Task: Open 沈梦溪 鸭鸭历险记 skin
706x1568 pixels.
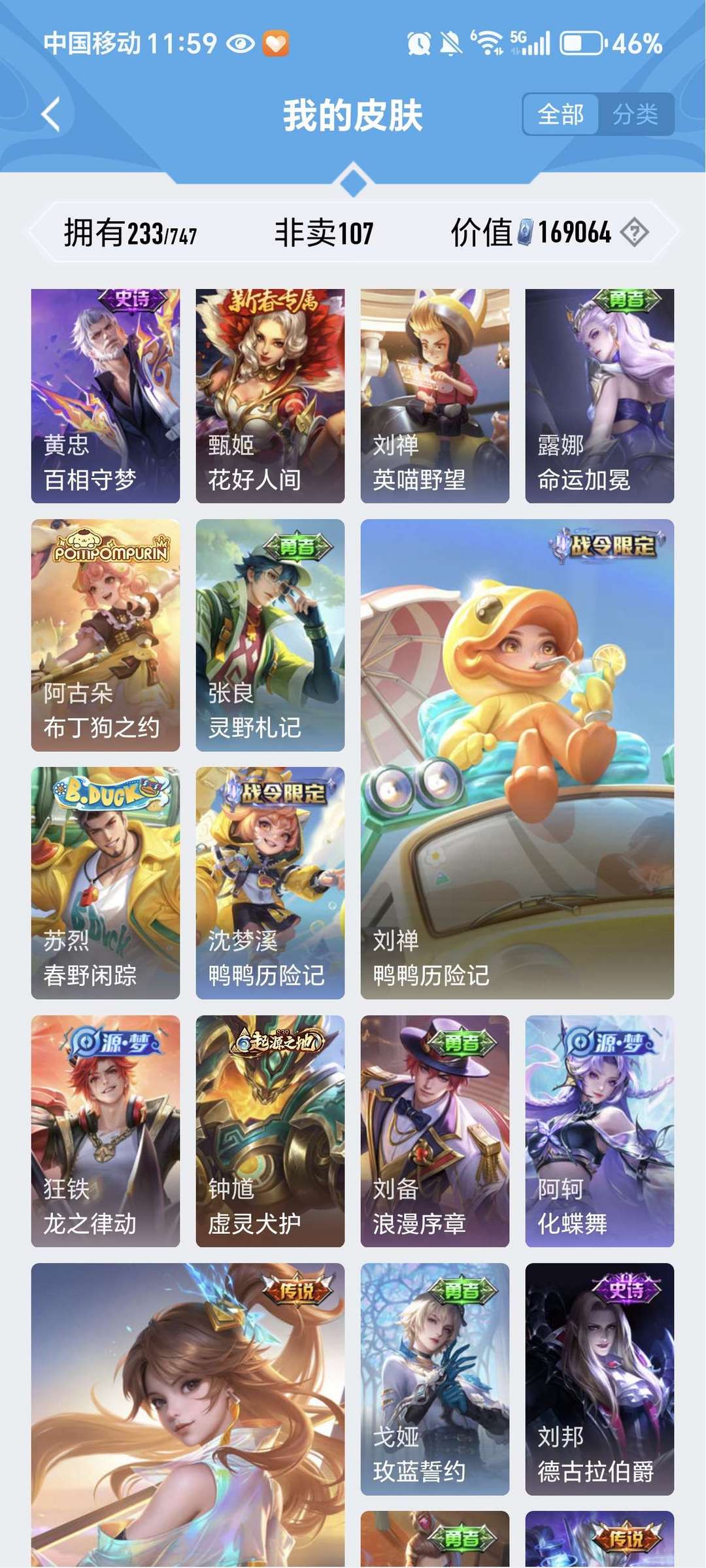Action: [x=270, y=883]
